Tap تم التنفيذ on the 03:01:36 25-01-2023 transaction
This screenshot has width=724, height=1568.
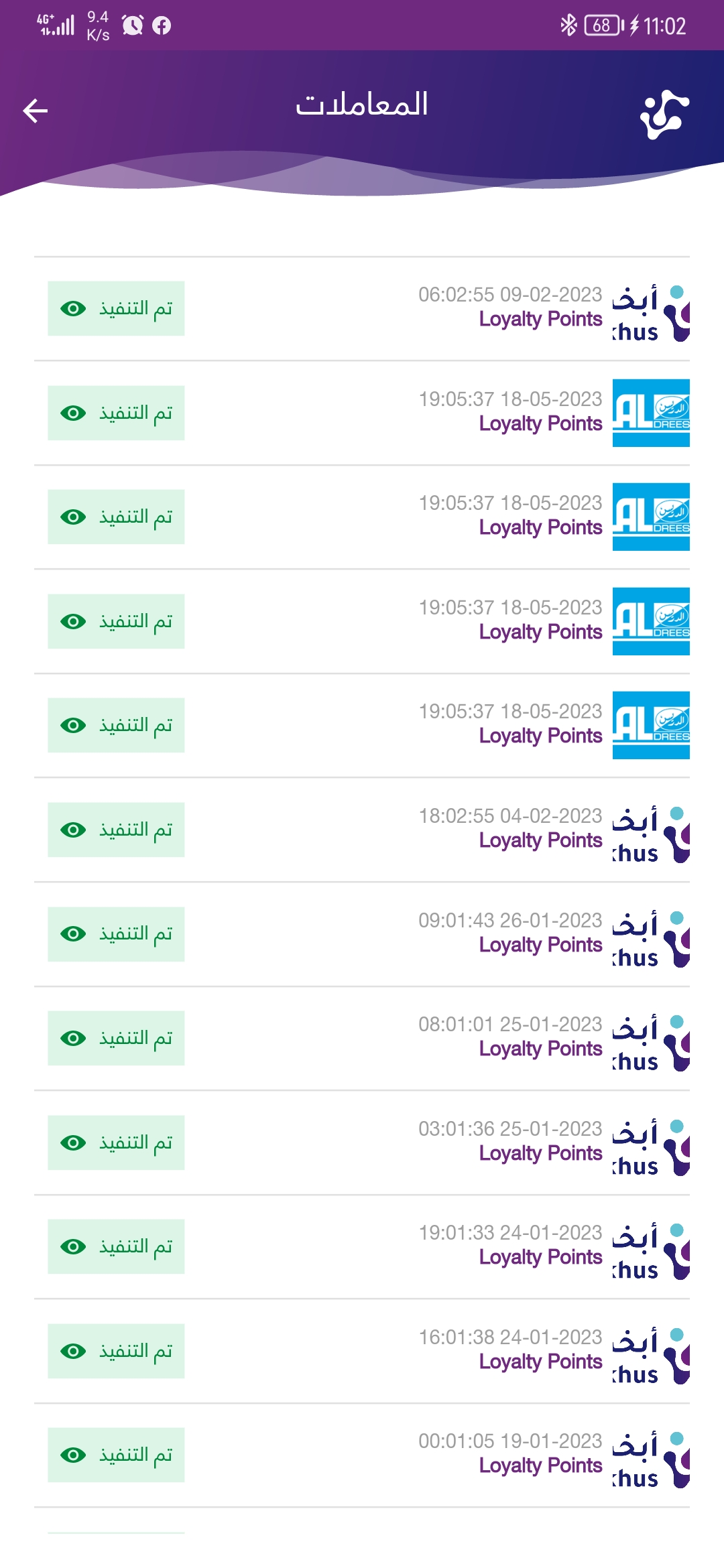(x=116, y=1142)
